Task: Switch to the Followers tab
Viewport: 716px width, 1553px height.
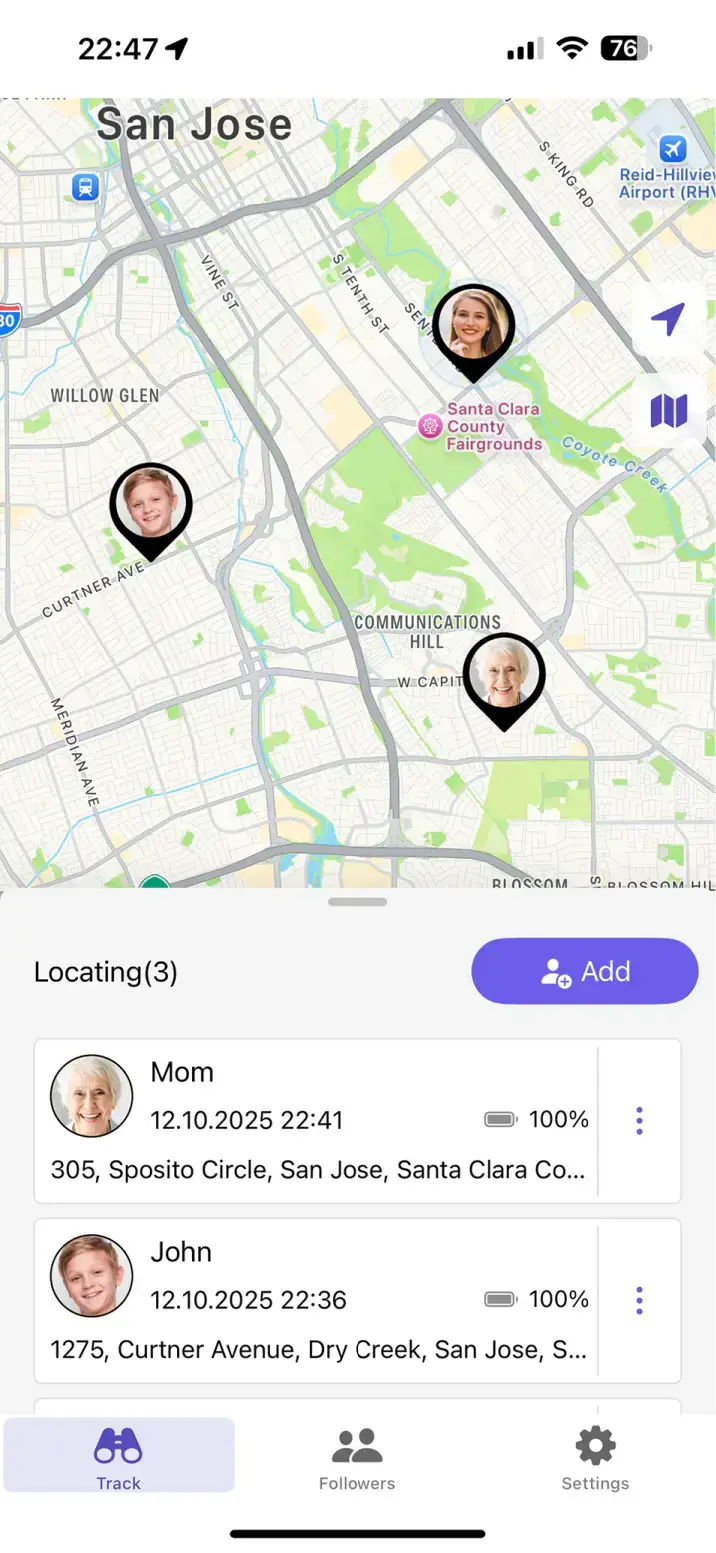Action: coord(357,1458)
